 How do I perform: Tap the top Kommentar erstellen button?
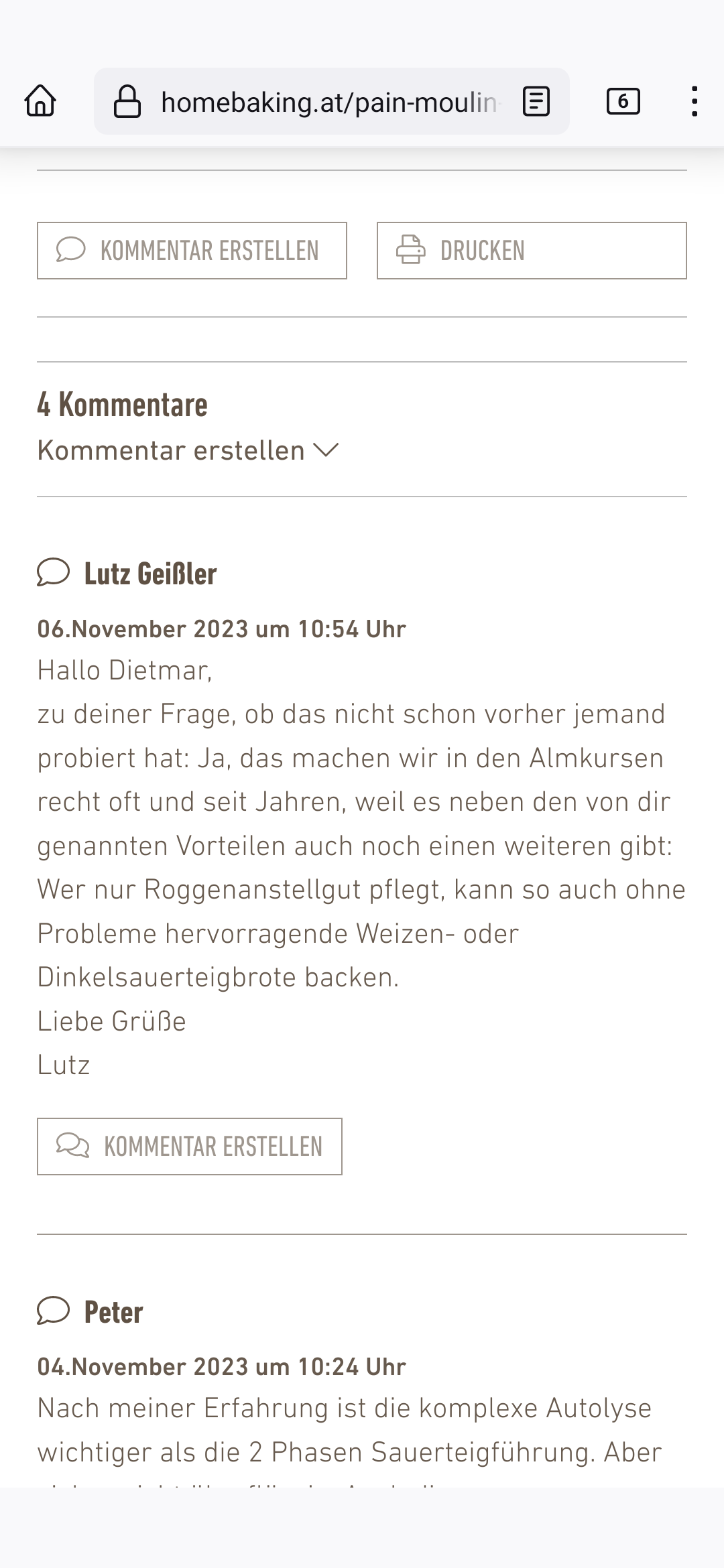pos(192,251)
